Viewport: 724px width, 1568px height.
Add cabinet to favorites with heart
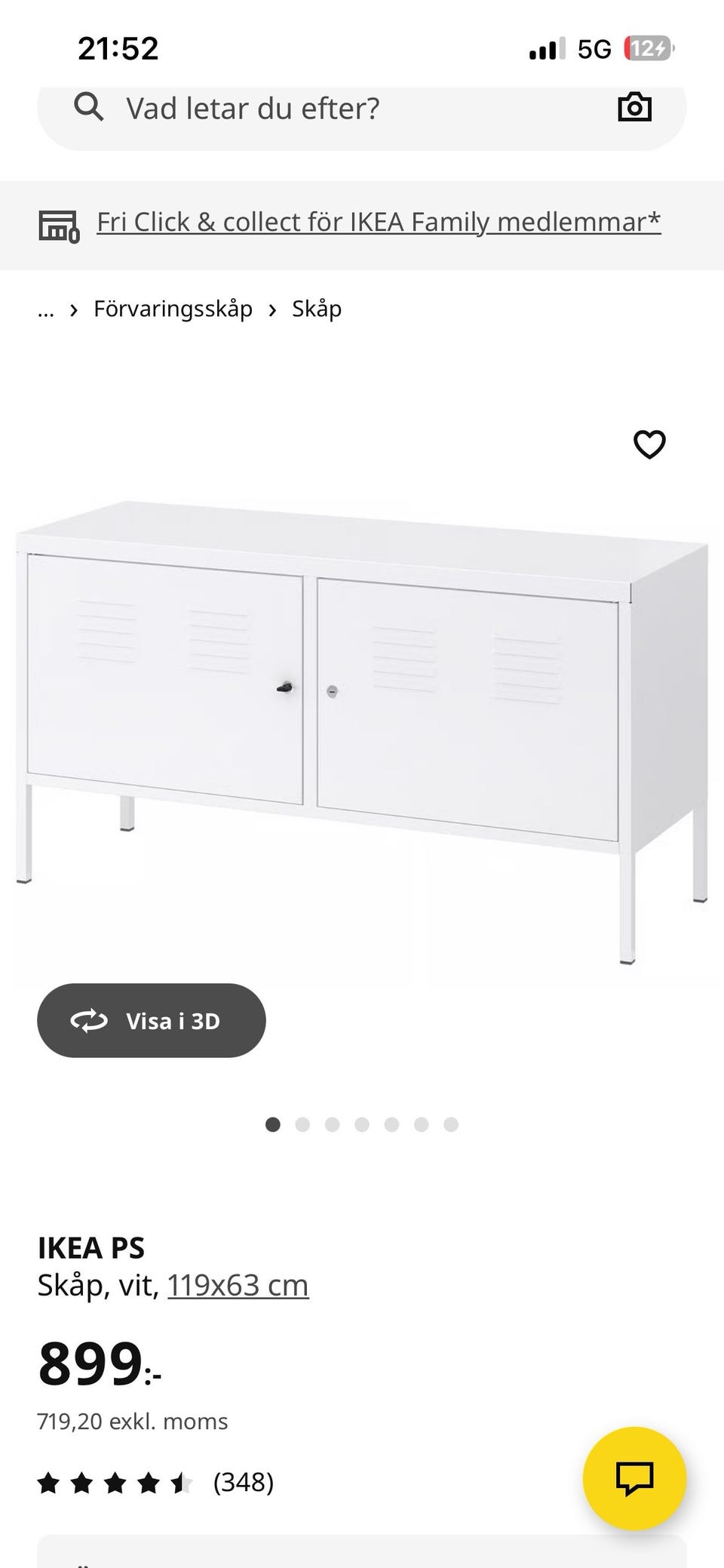click(x=649, y=444)
